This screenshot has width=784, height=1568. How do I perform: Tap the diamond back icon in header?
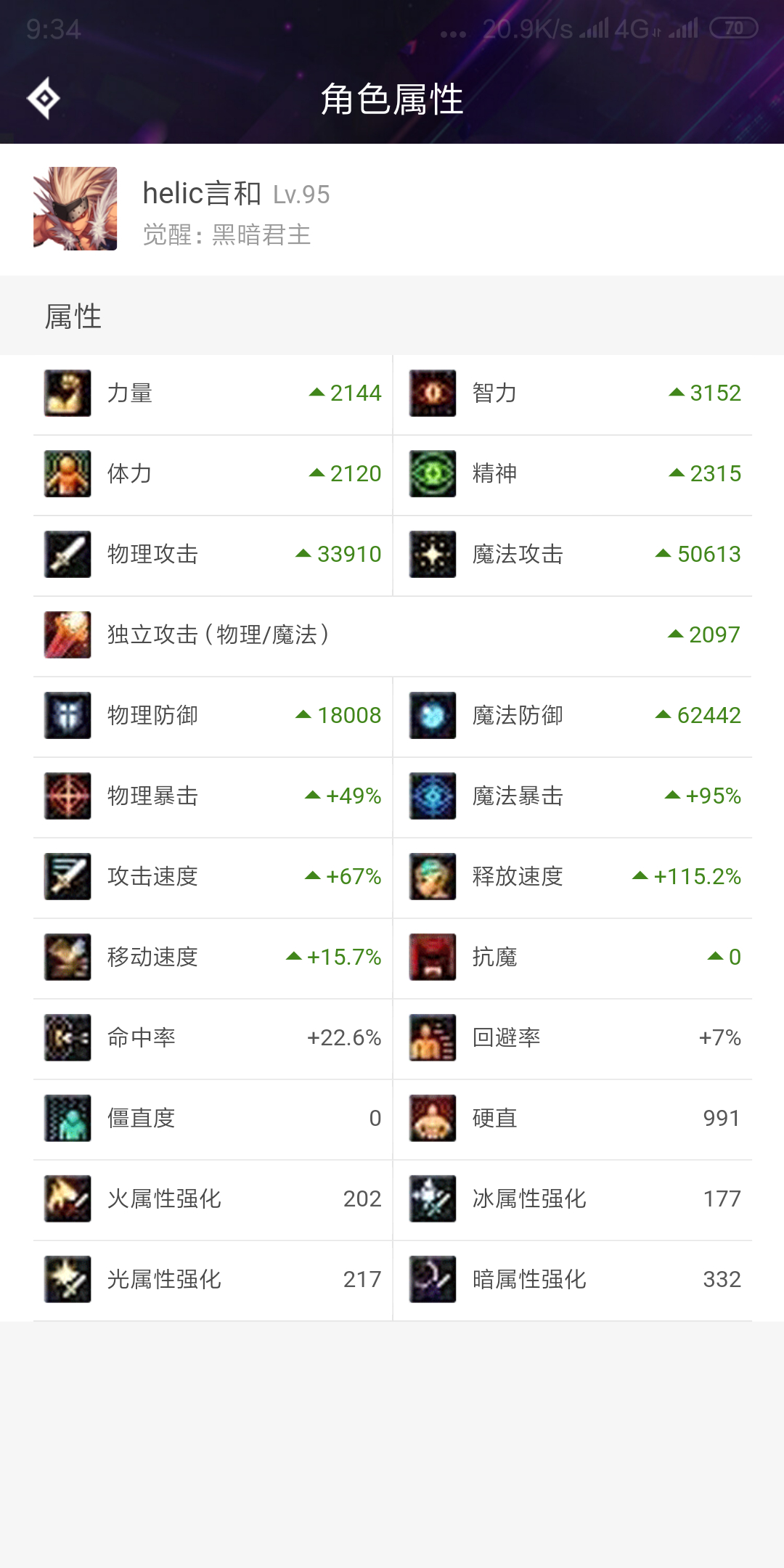coord(44,98)
